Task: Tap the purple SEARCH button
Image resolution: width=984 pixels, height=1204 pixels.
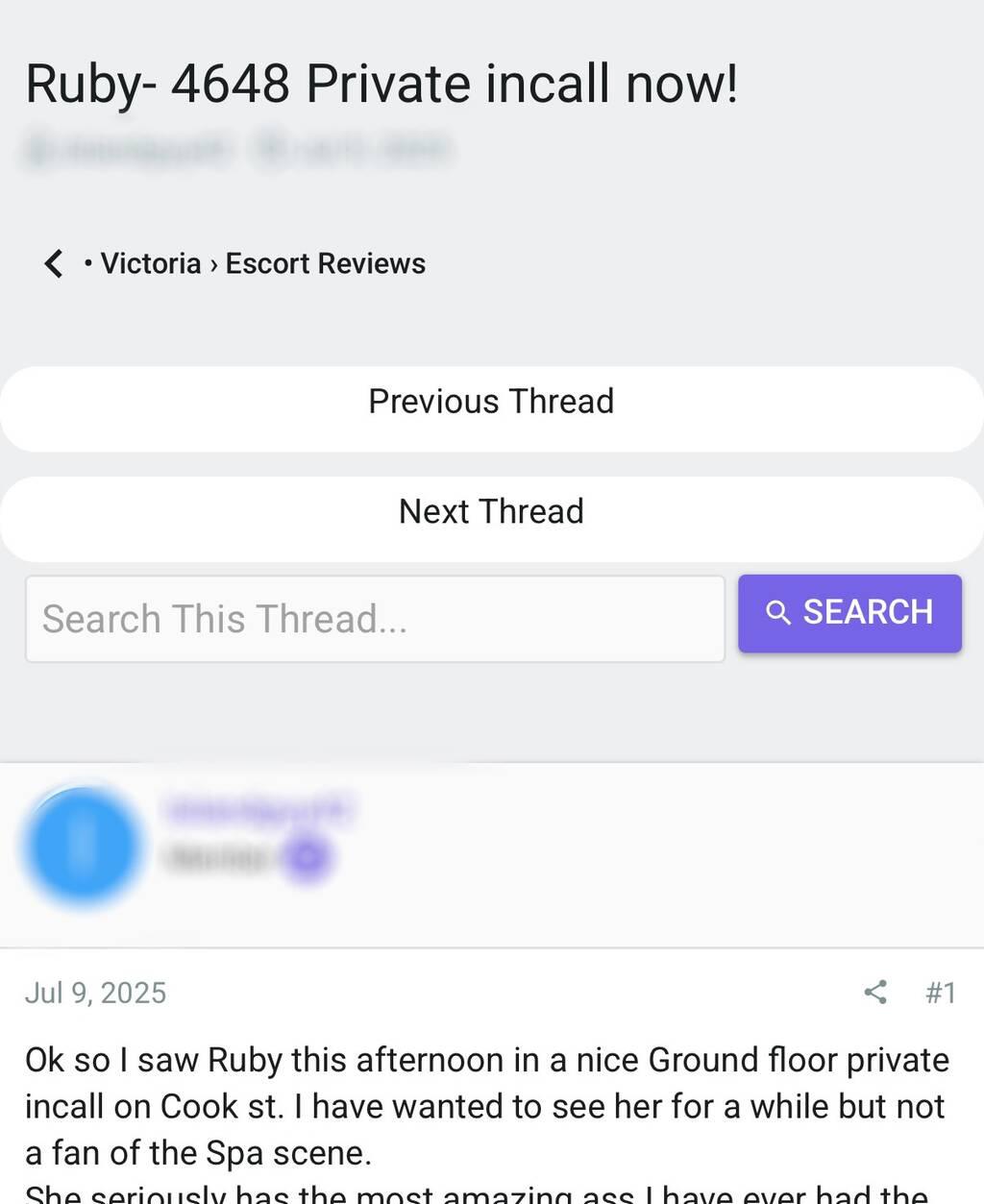Action: [x=849, y=613]
